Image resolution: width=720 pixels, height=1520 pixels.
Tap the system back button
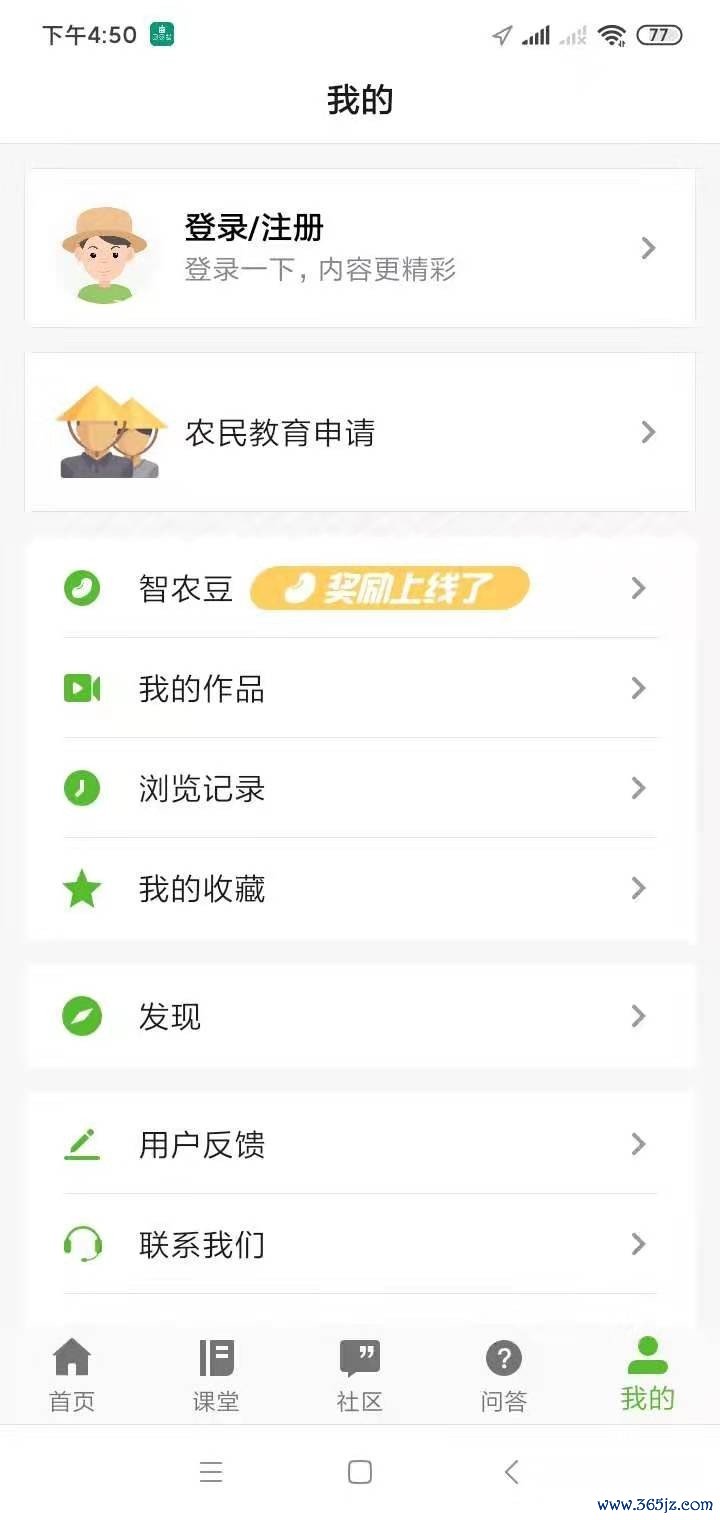tap(511, 1472)
